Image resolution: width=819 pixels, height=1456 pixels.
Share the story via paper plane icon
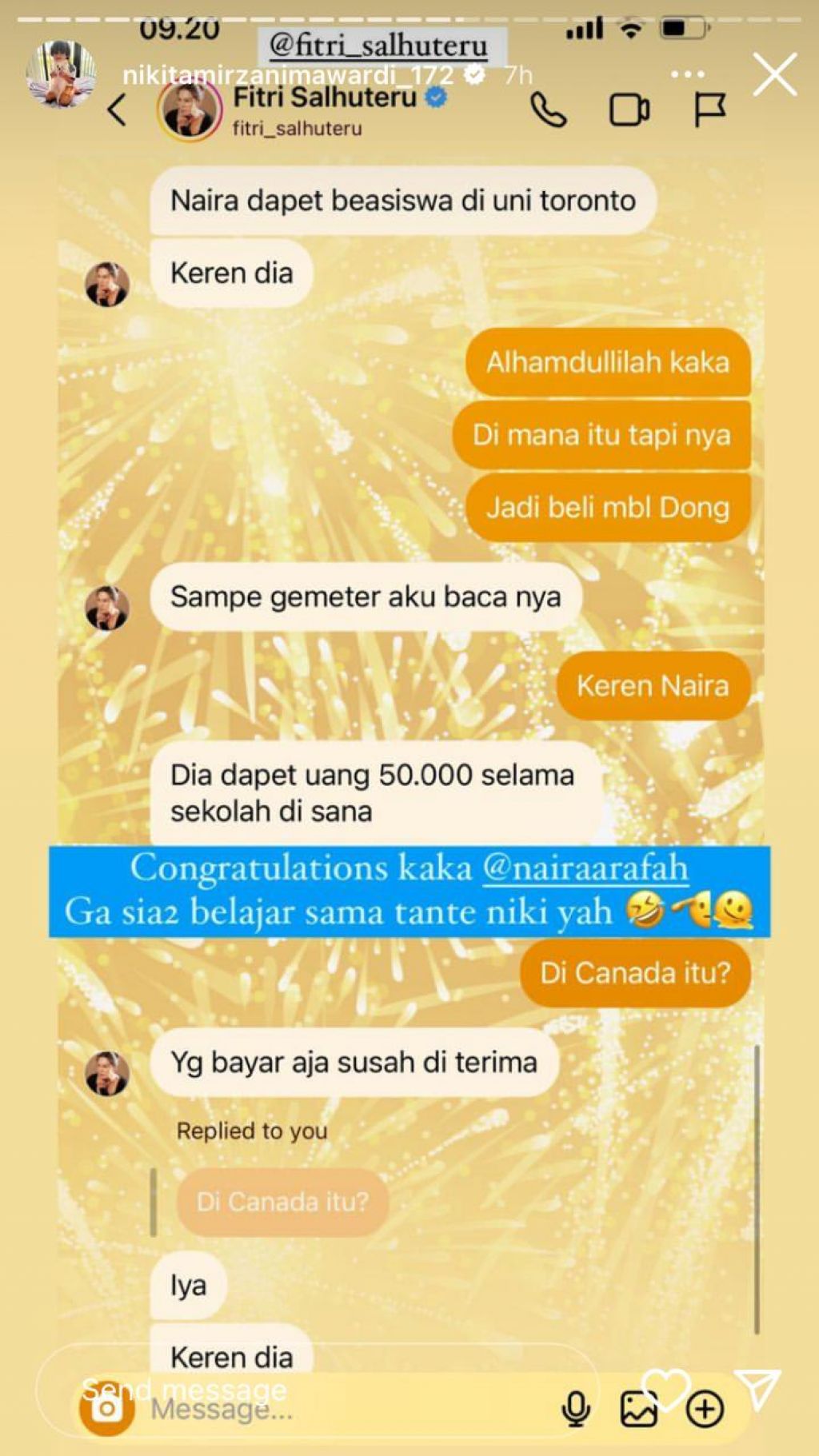(x=757, y=1388)
